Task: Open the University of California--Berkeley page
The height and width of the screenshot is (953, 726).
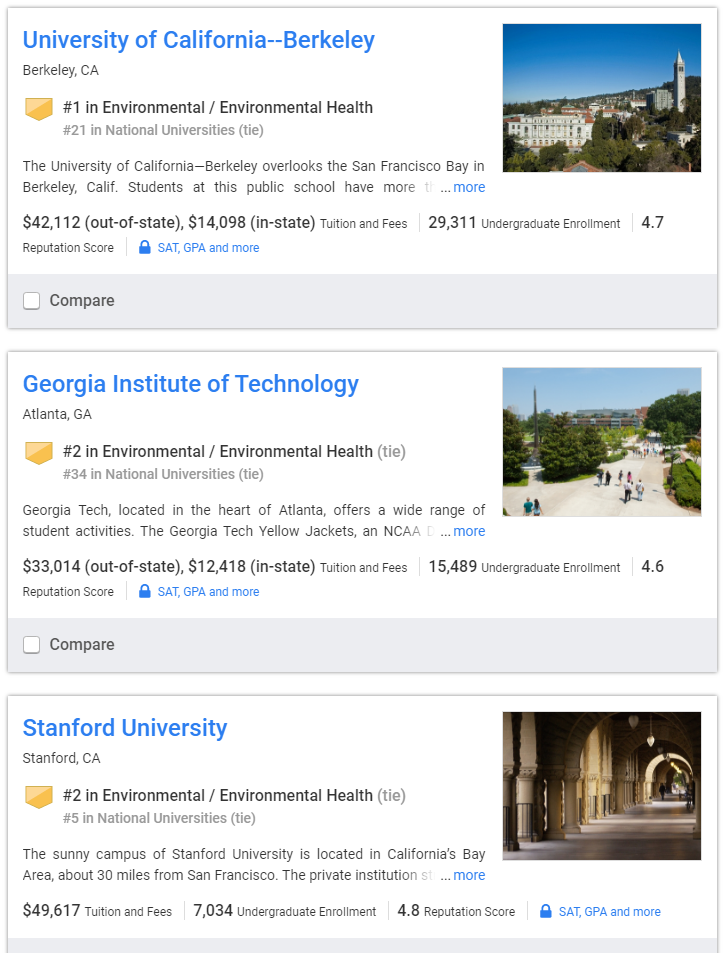Action: pyautogui.click(x=199, y=40)
